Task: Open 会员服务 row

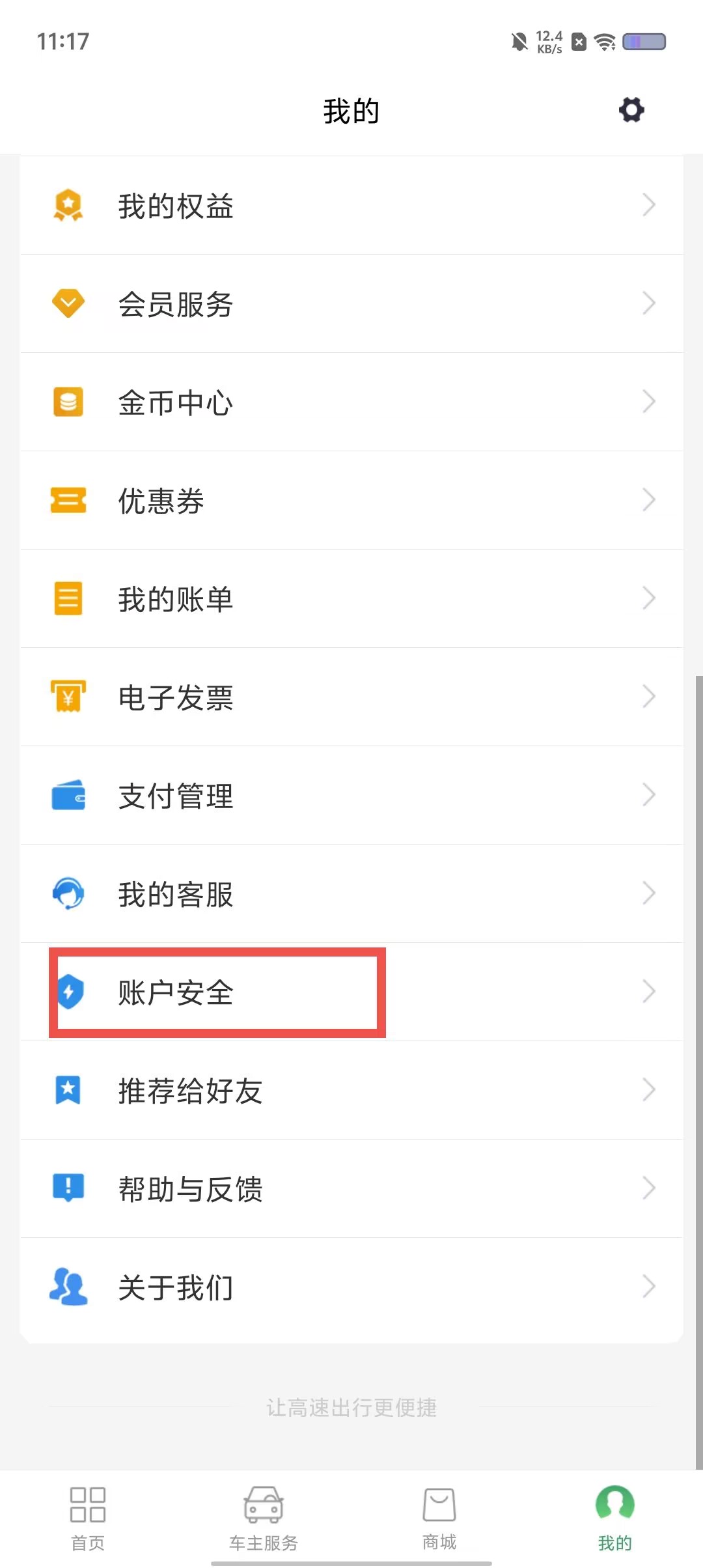Action: pos(351,304)
